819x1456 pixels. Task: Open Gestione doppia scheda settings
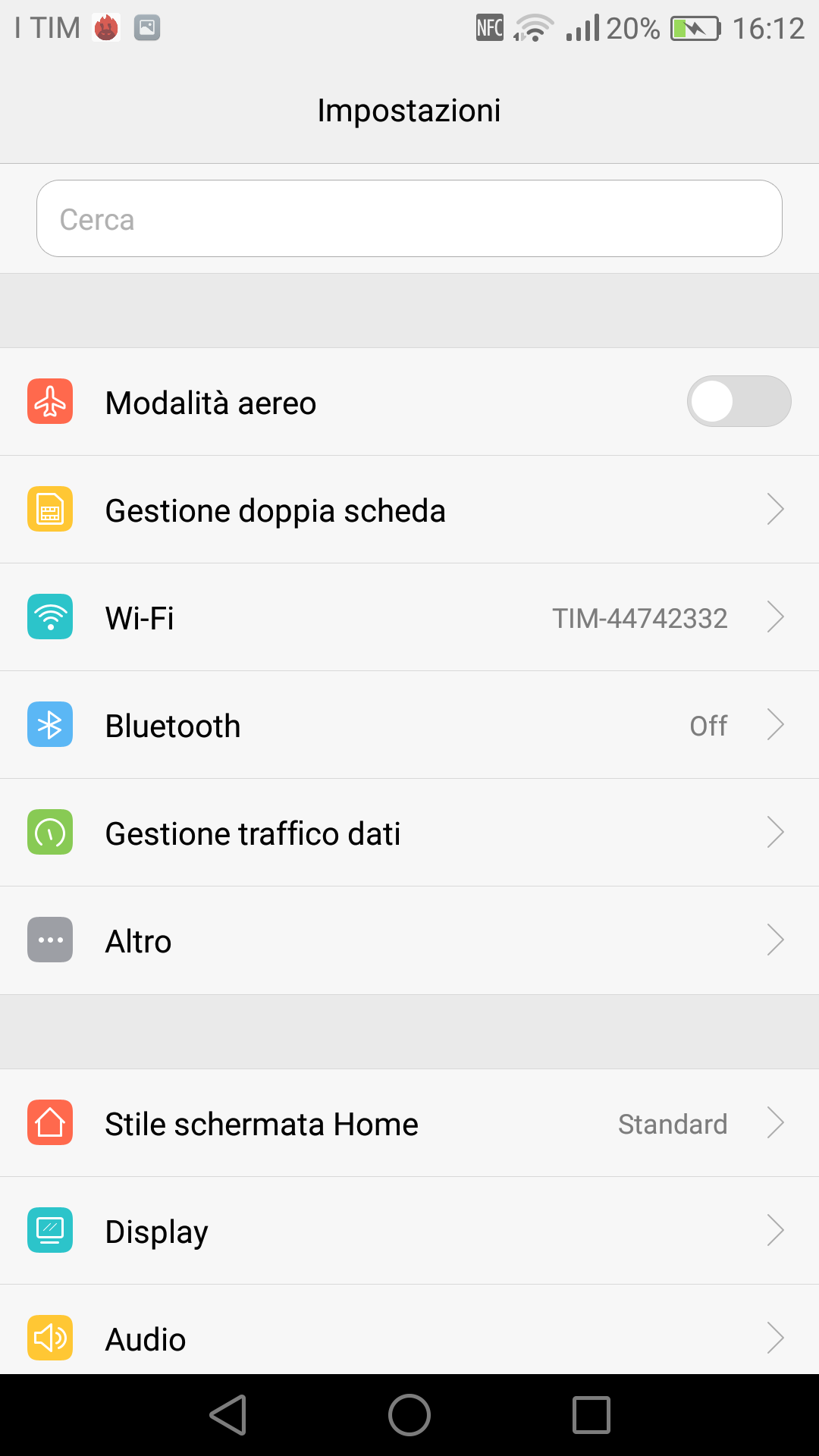(409, 510)
